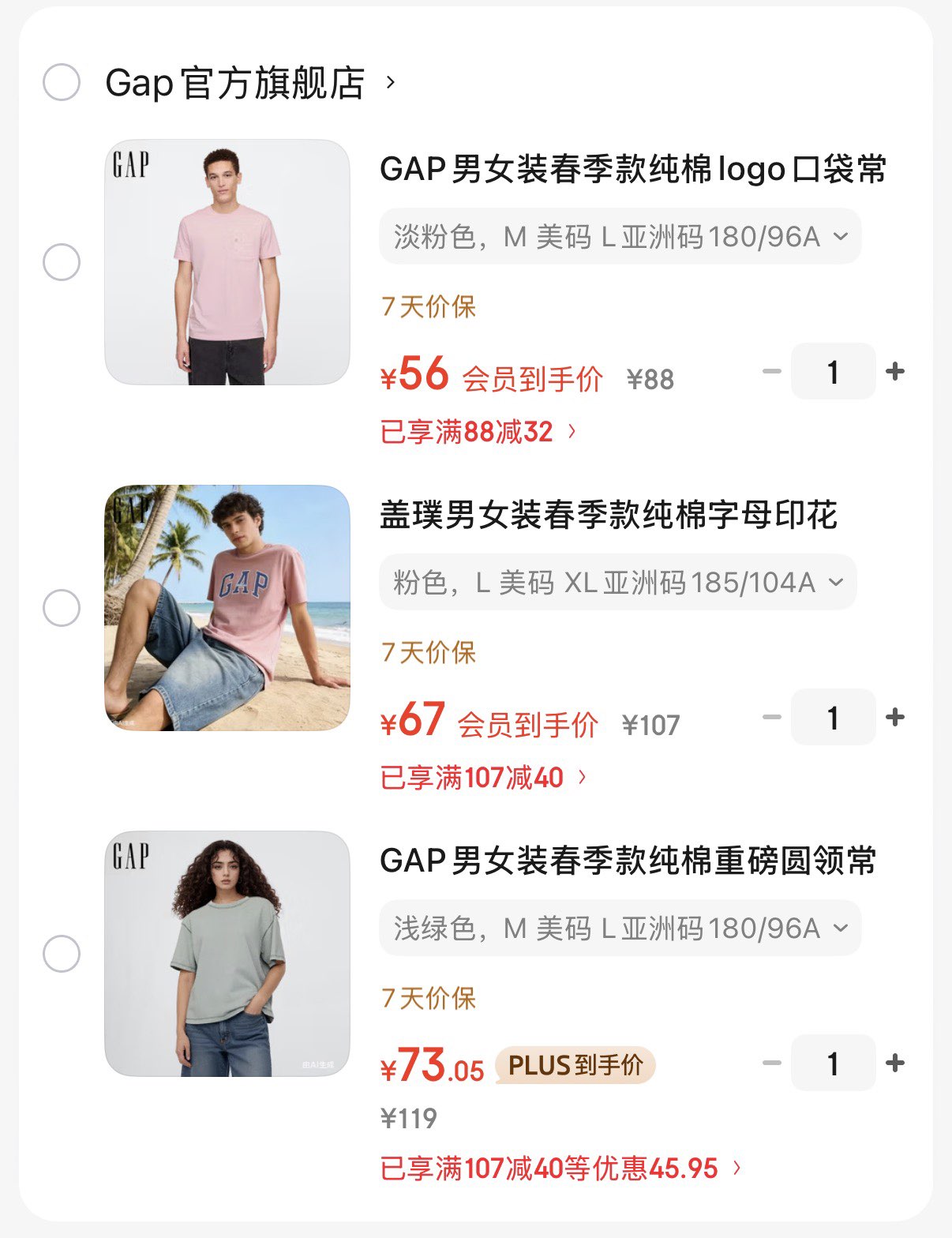
Task: Change the 粉色, L 美码 size option
Action: tap(617, 582)
